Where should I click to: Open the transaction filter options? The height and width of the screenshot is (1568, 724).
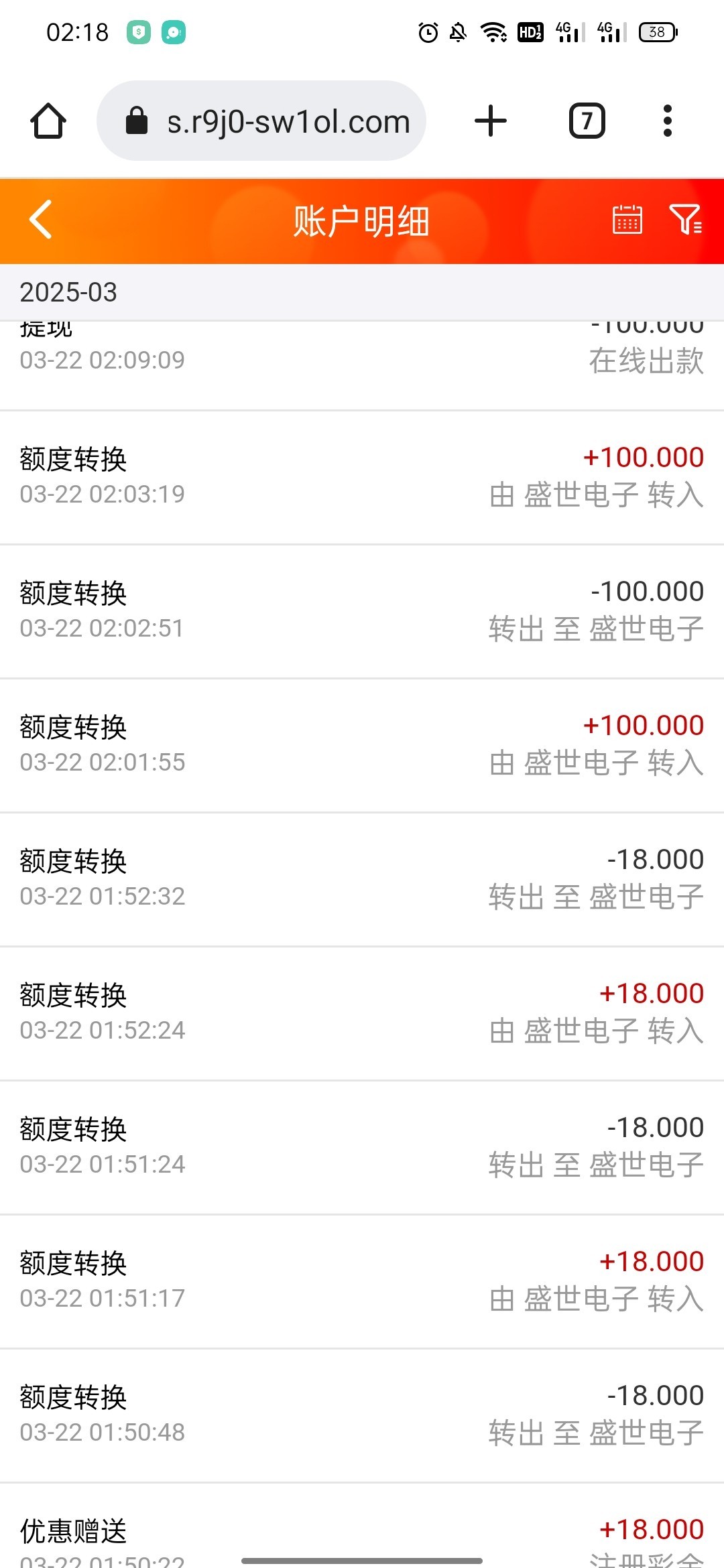pos(685,220)
